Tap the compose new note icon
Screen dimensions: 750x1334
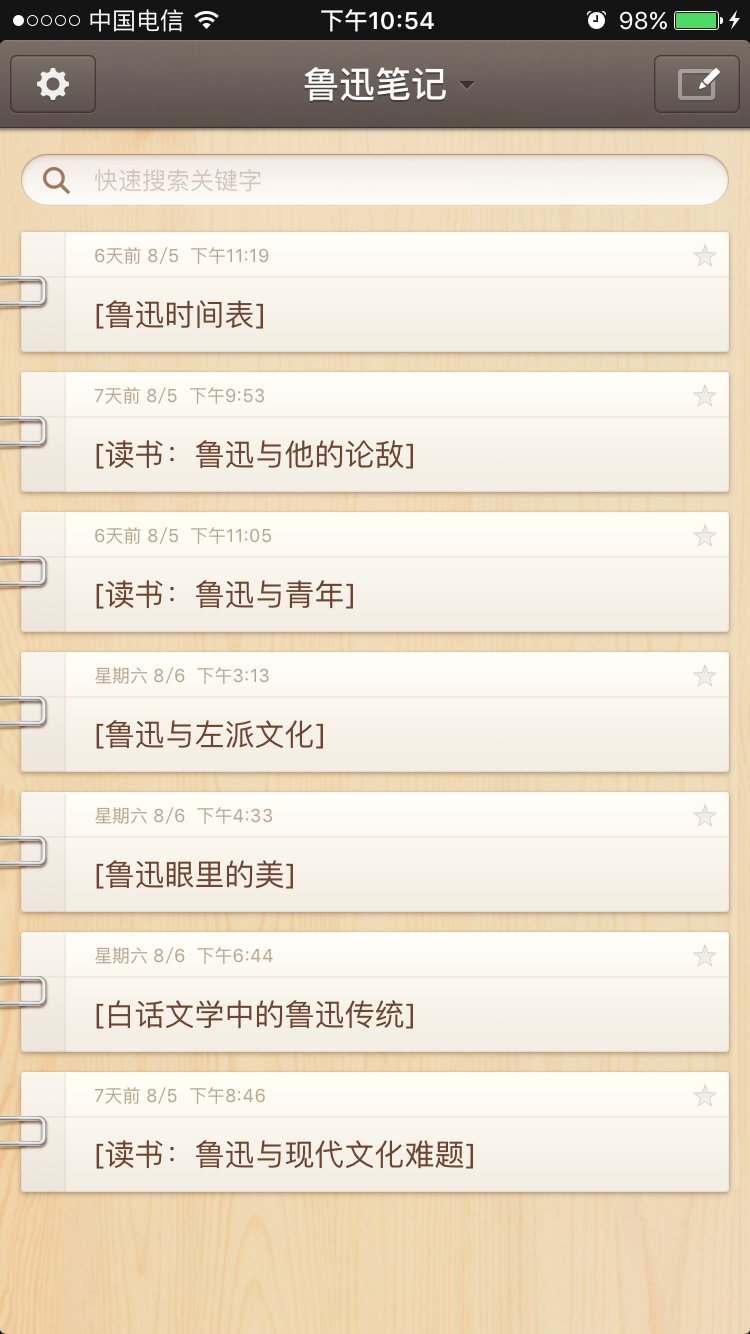[697, 84]
